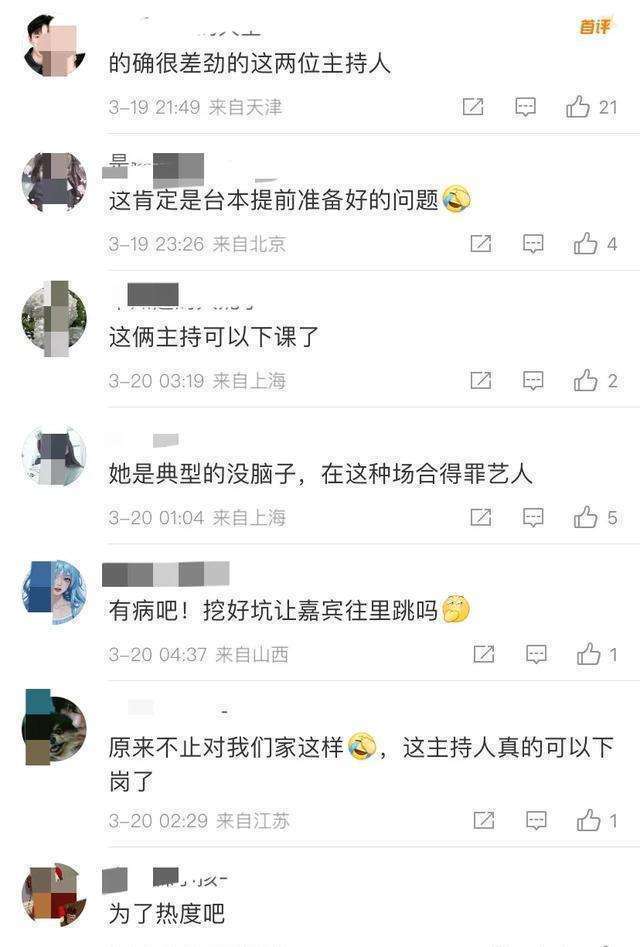Share the comment from 山西 at 04:37
The image size is (640, 947).
click(x=484, y=654)
